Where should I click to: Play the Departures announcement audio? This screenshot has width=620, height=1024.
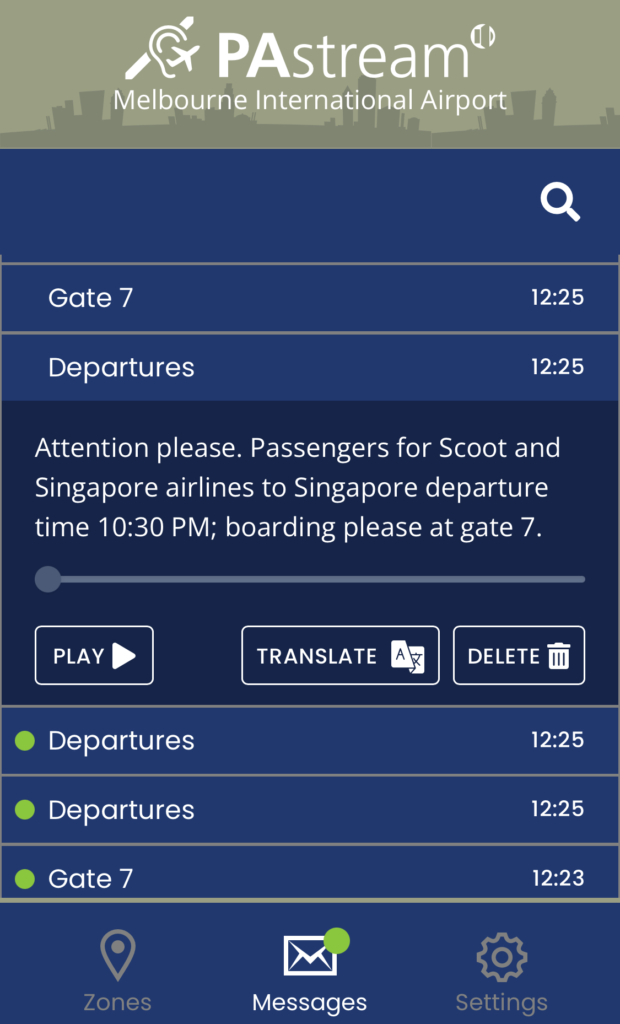[94, 655]
